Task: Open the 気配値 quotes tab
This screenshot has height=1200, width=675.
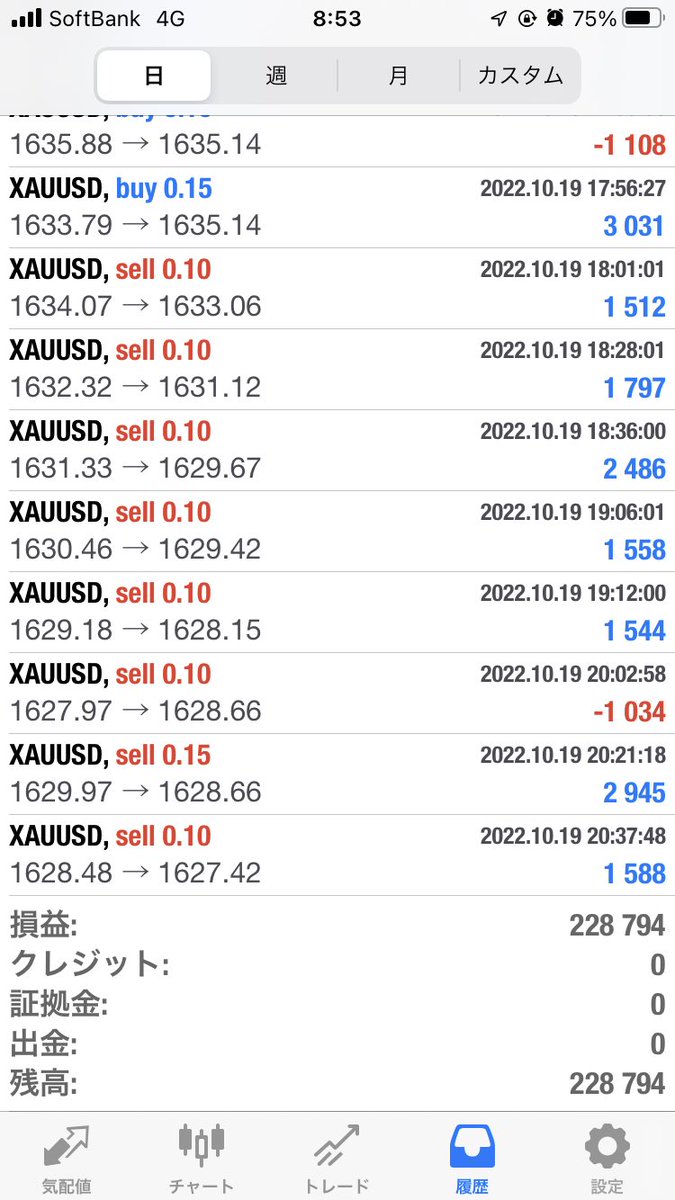Action: pyautogui.click(x=67, y=1158)
